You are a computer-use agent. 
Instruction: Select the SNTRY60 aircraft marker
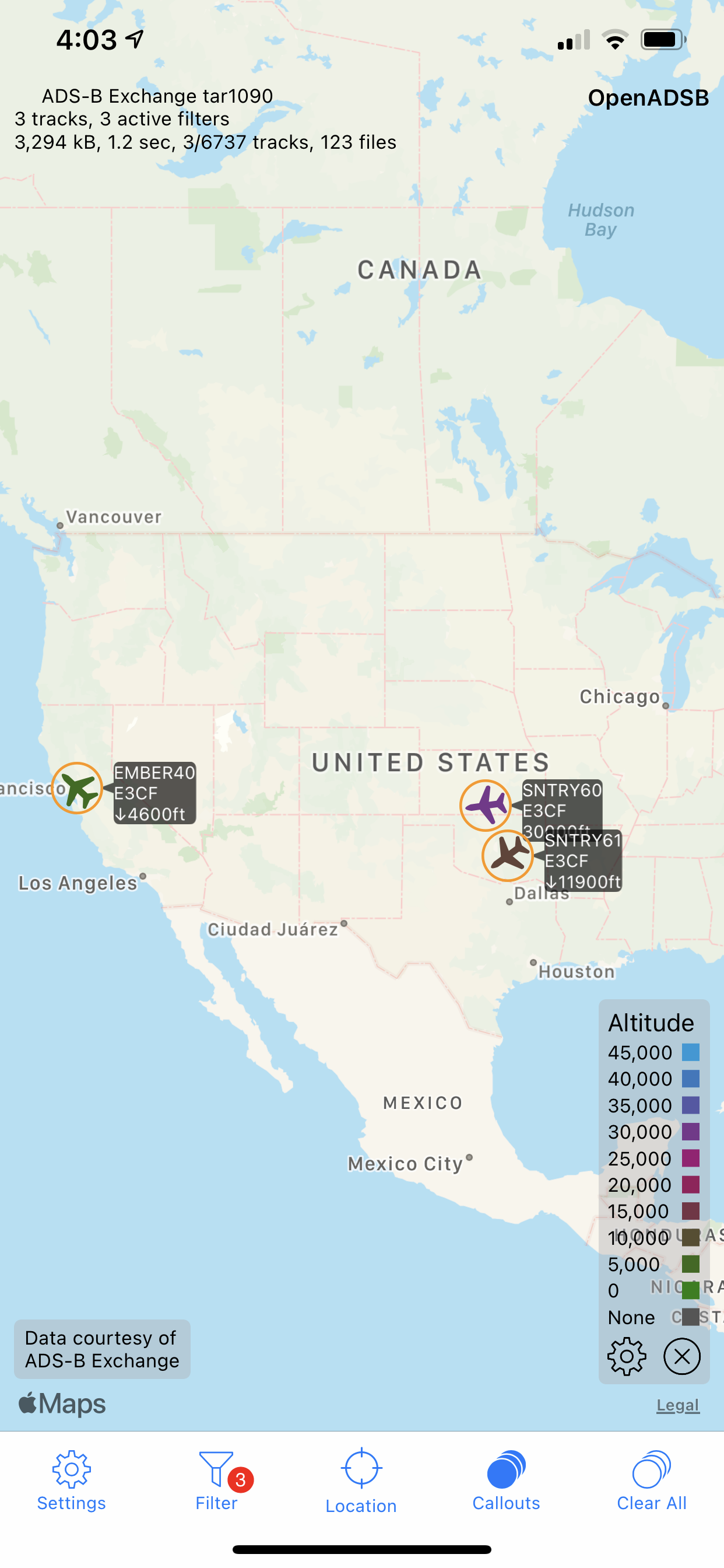tap(486, 806)
